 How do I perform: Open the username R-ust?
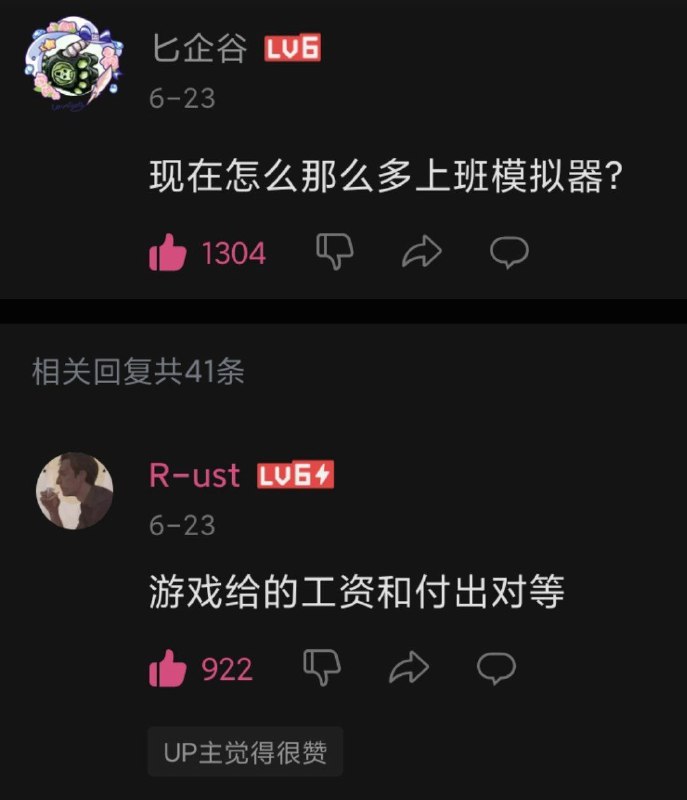tap(195, 474)
